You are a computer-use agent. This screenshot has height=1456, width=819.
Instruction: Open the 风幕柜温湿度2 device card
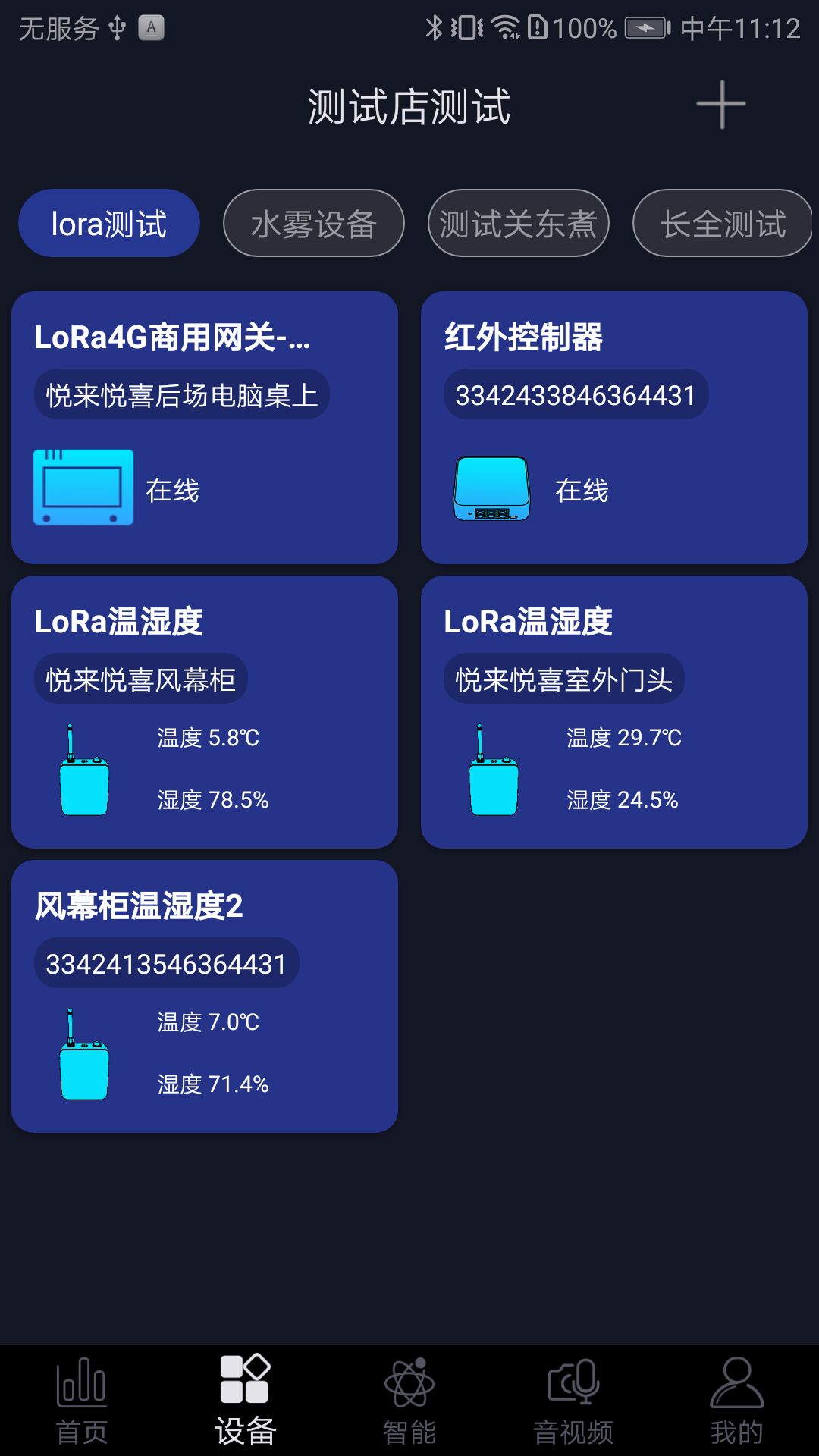pos(205,996)
